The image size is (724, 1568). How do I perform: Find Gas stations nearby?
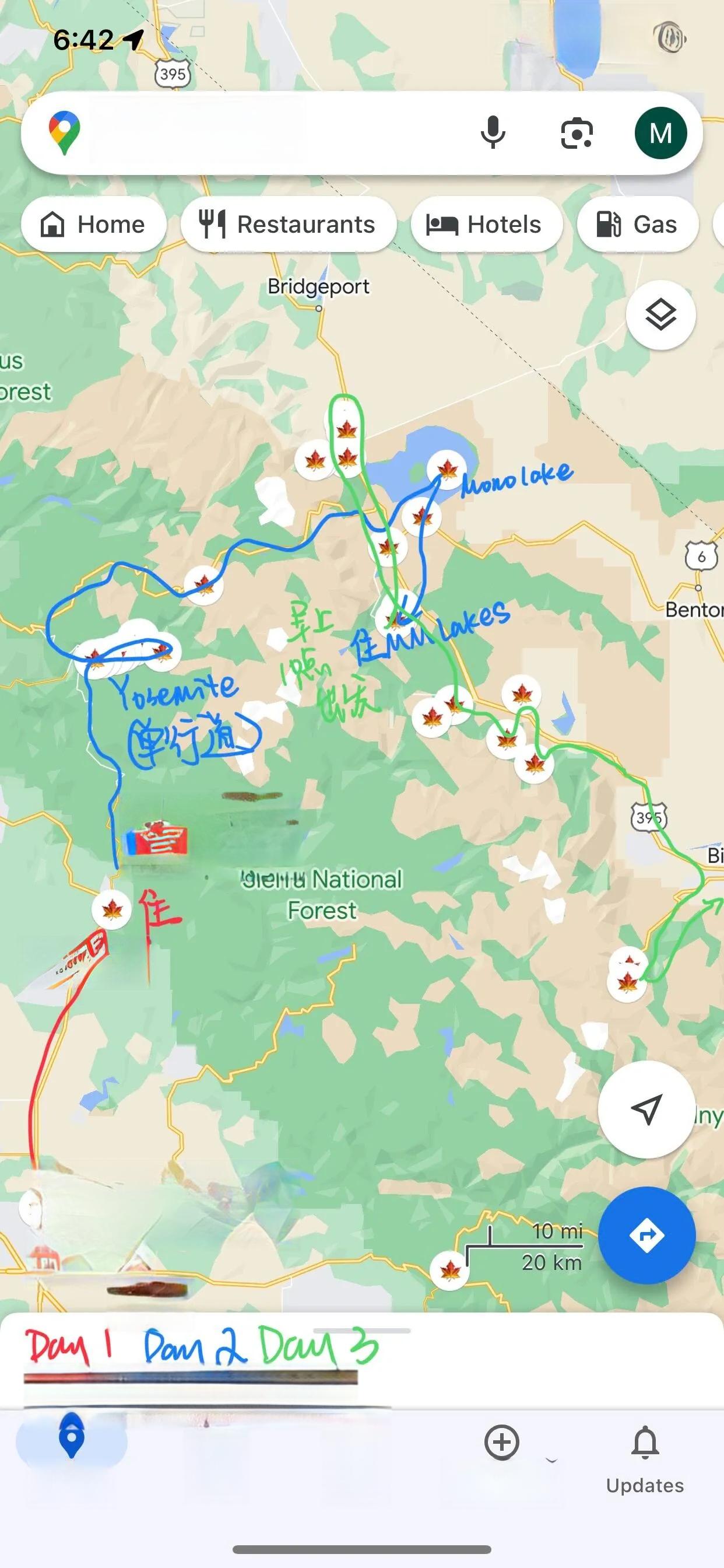(x=638, y=225)
